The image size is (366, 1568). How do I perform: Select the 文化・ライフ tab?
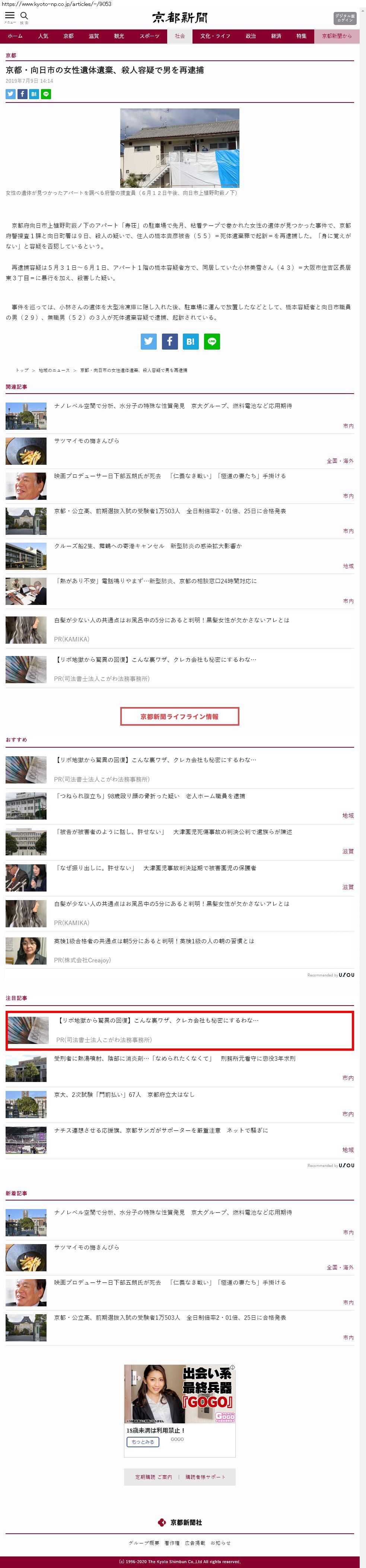[215, 37]
